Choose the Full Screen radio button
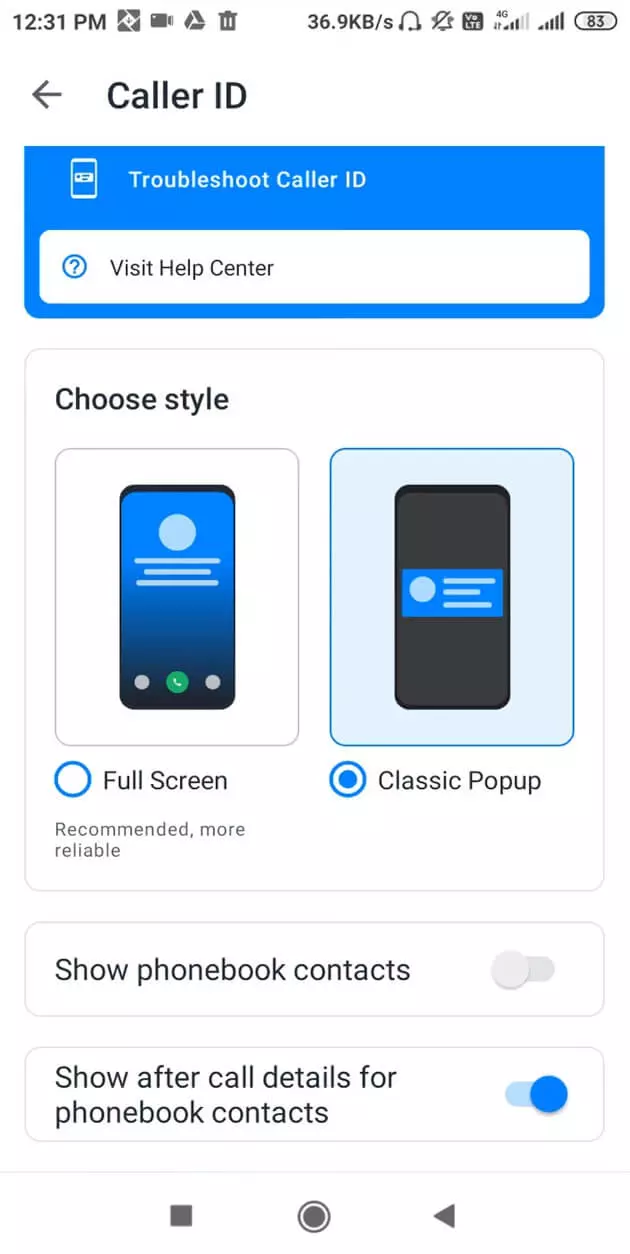 pyautogui.click(x=73, y=780)
